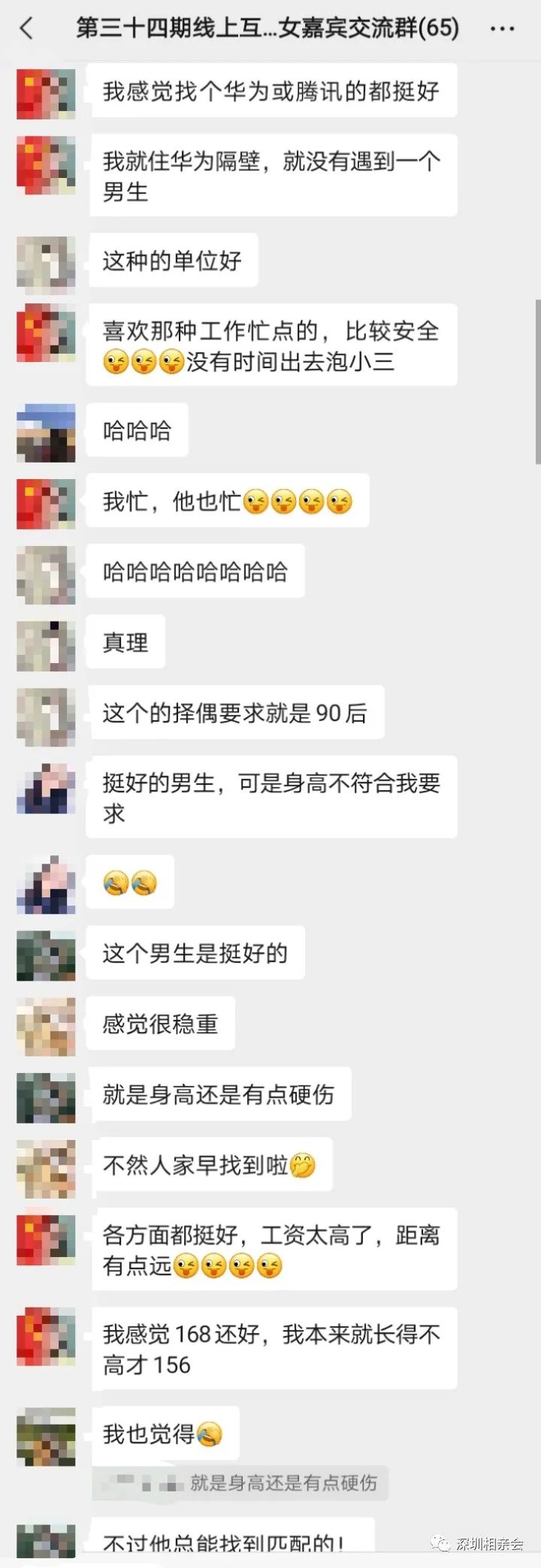Go back from the group chat

click(27, 29)
